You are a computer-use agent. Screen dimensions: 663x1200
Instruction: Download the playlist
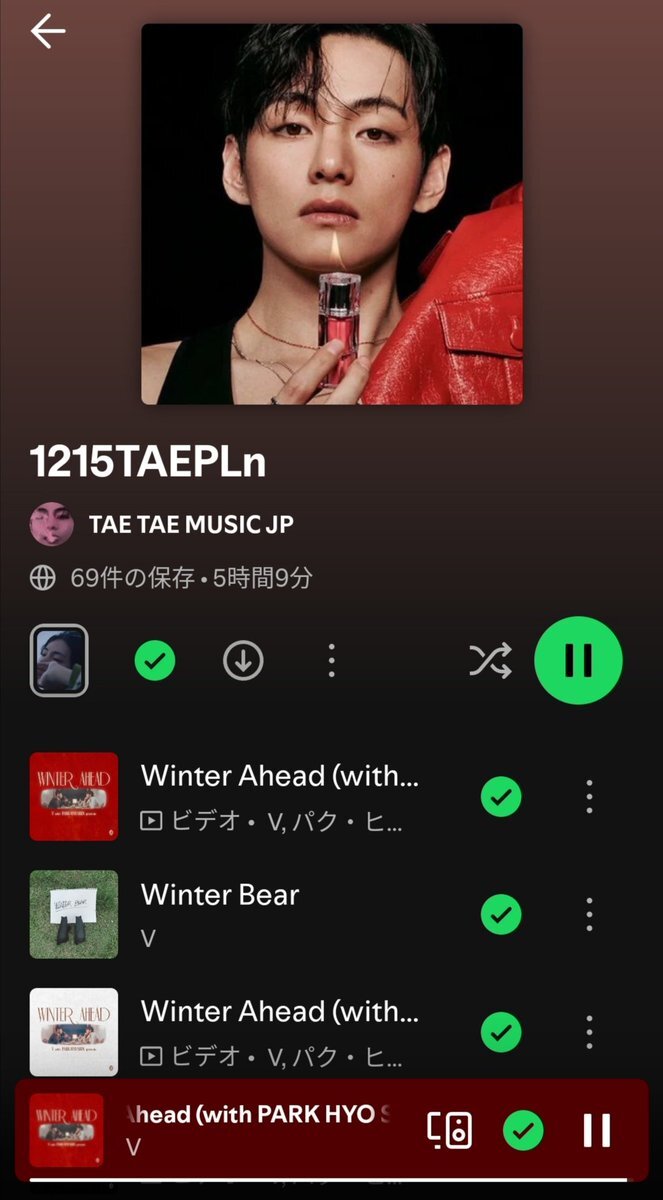tap(243, 660)
